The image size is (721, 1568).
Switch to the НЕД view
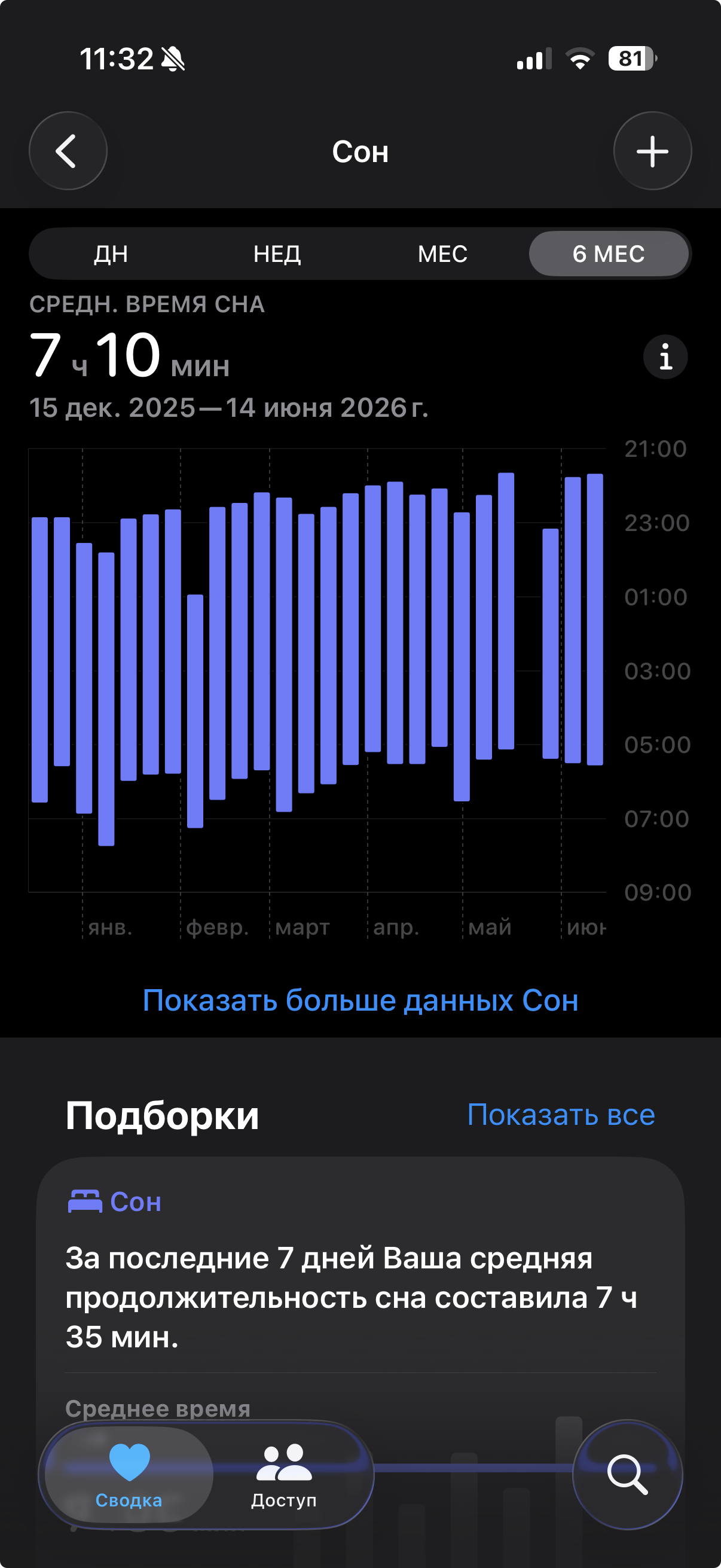[277, 254]
